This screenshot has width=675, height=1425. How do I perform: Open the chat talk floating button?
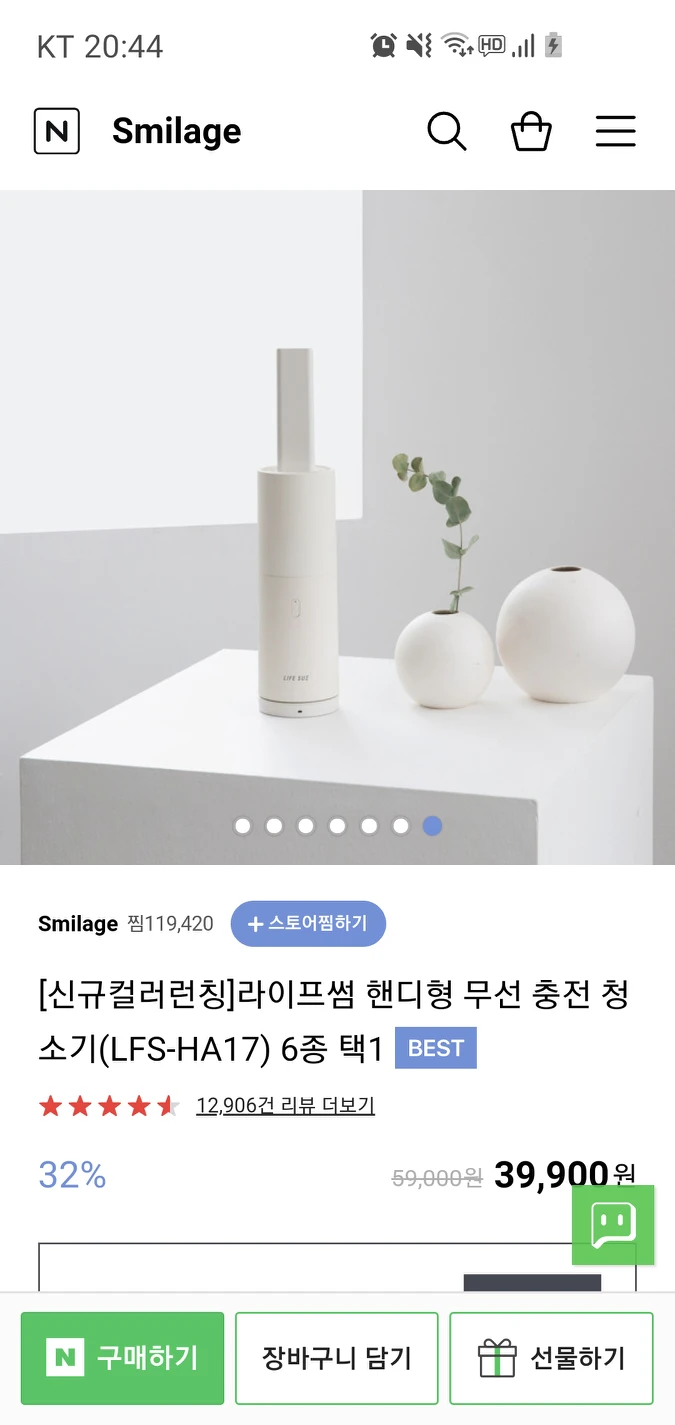pos(612,1224)
